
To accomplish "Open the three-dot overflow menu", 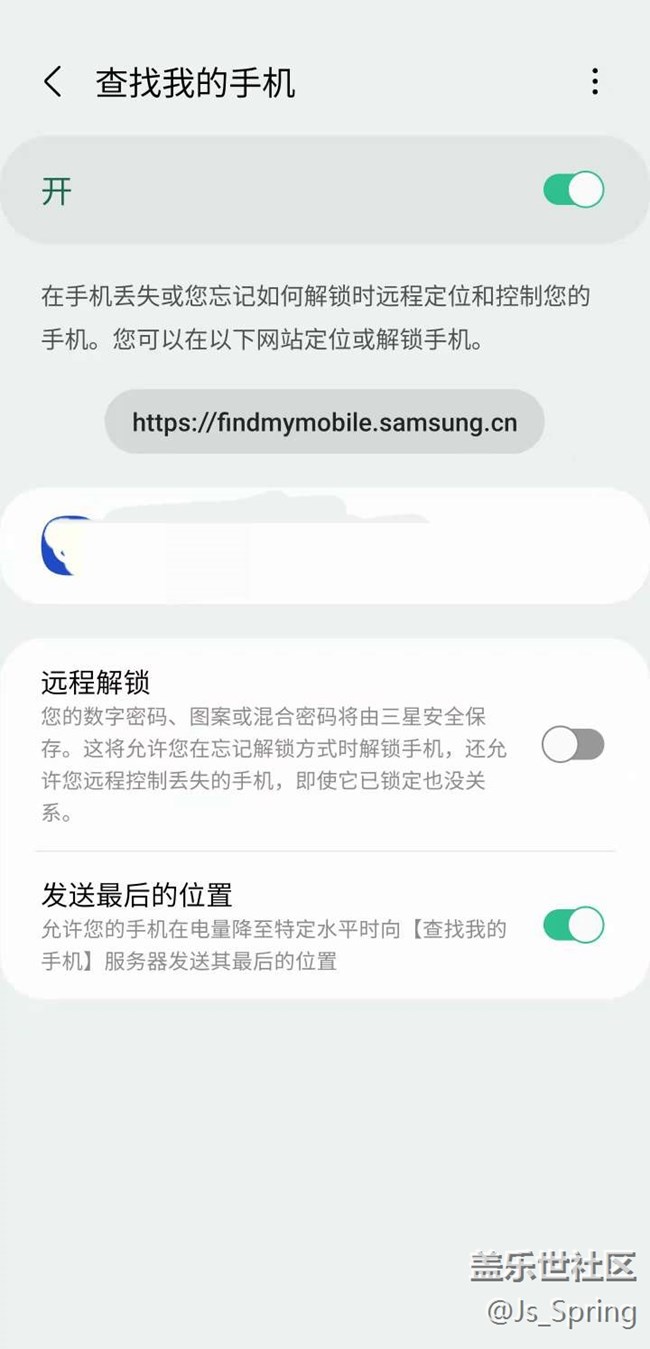I will [595, 82].
